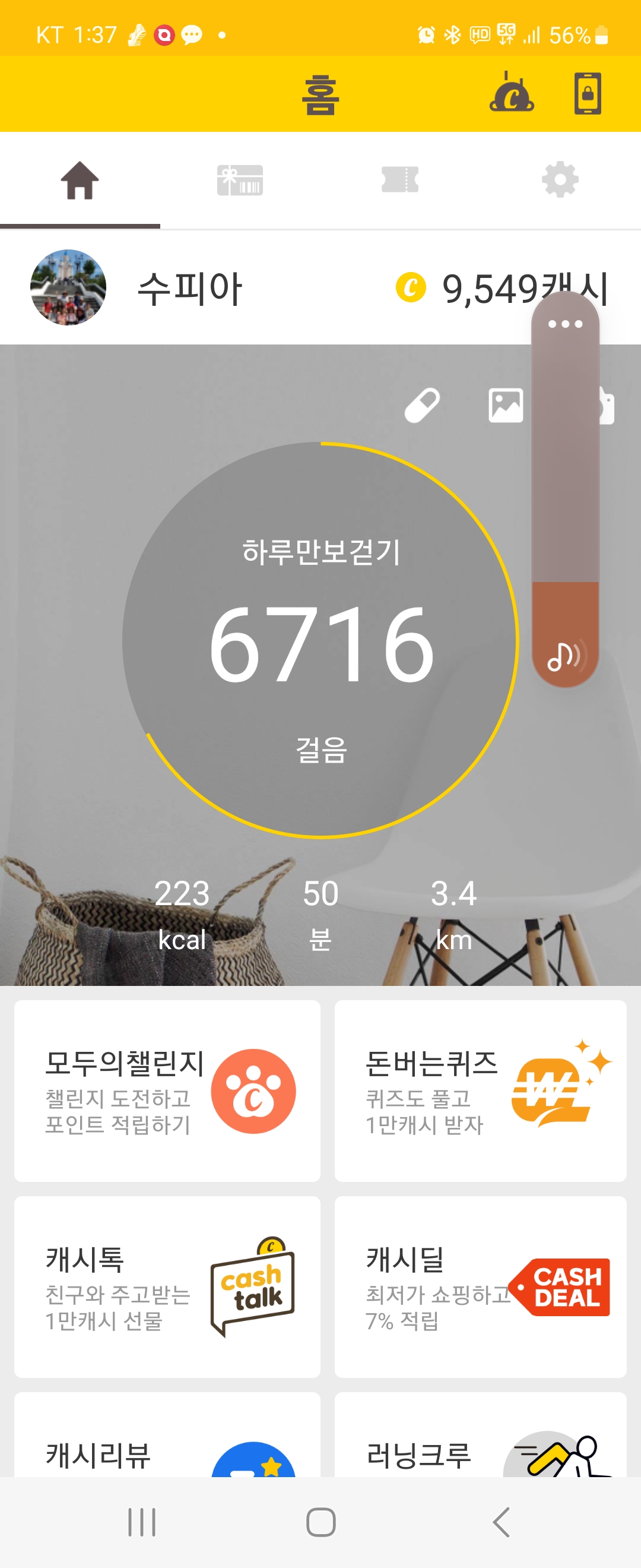Image resolution: width=641 pixels, height=1568 pixels.
Task: Open the 캐시톡 card
Action: 167,1287
